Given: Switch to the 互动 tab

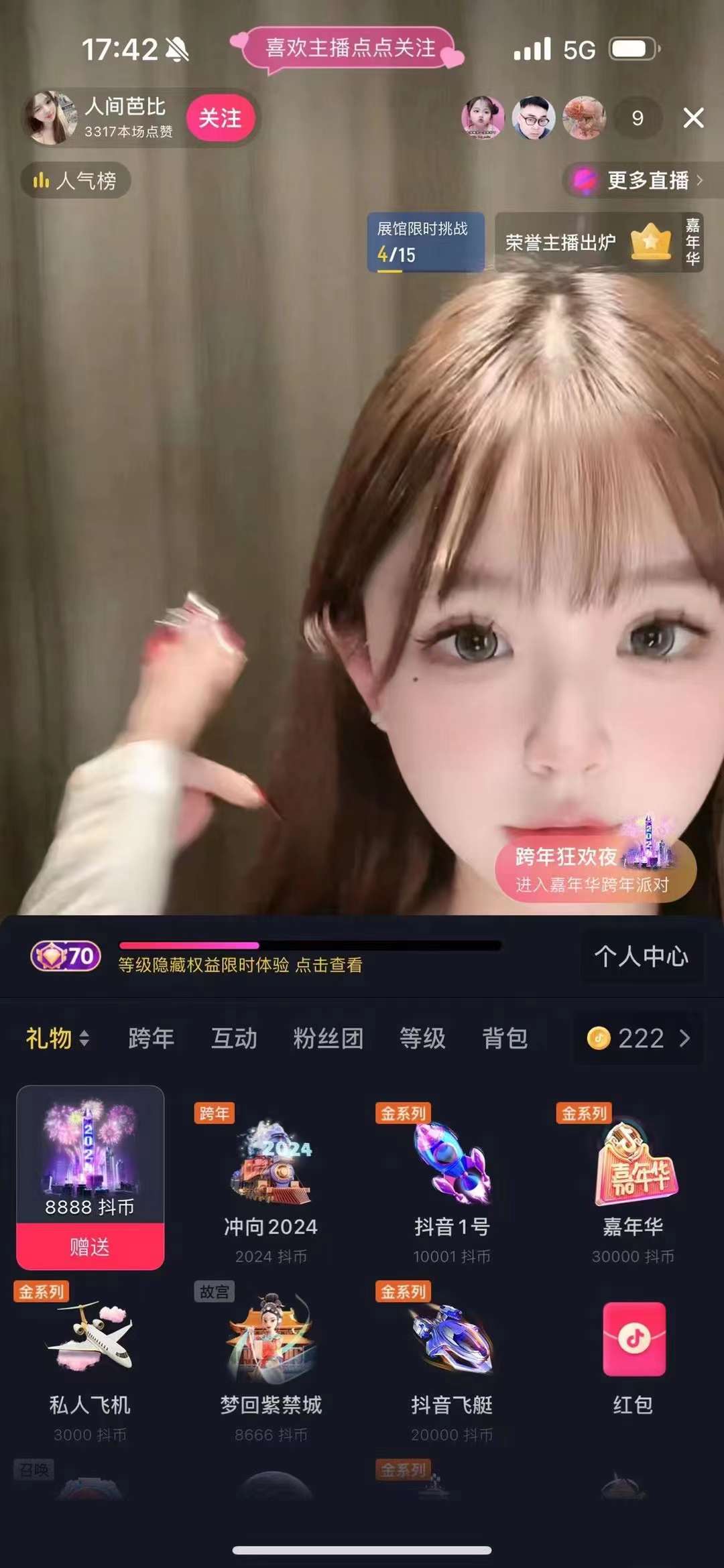Looking at the screenshot, I should pos(234,1039).
